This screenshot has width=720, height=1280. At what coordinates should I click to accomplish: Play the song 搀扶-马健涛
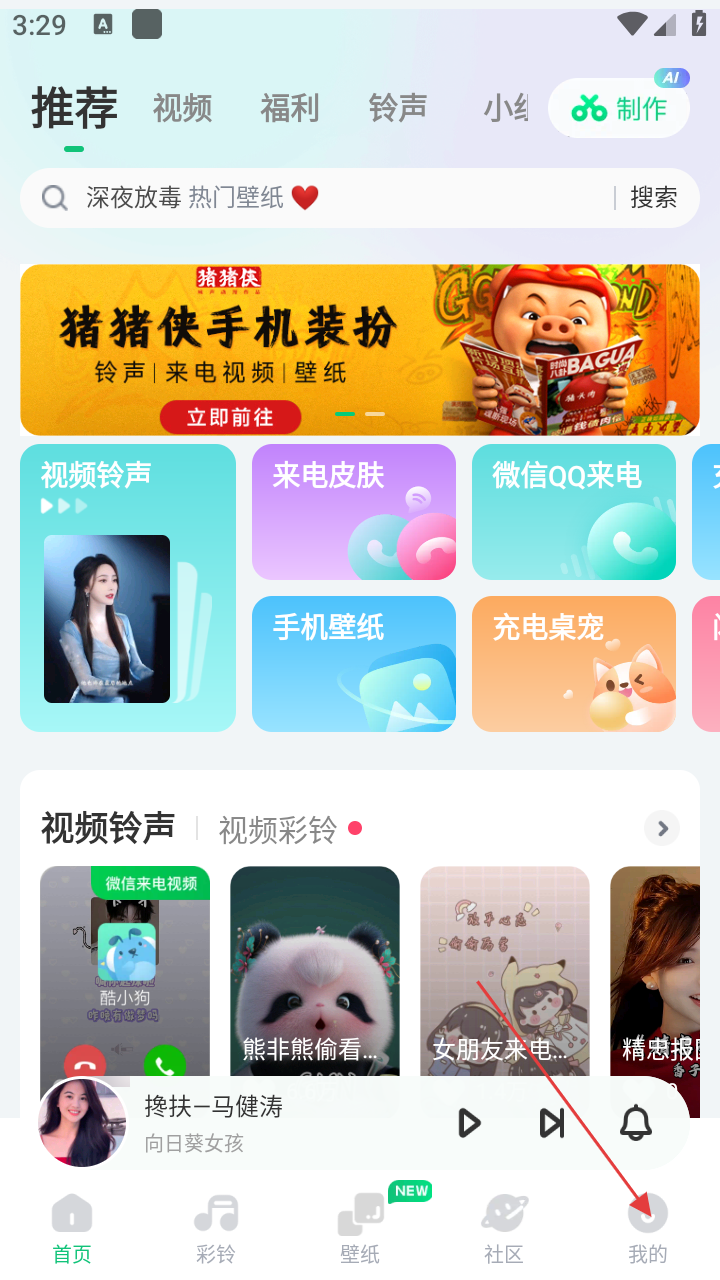468,1123
